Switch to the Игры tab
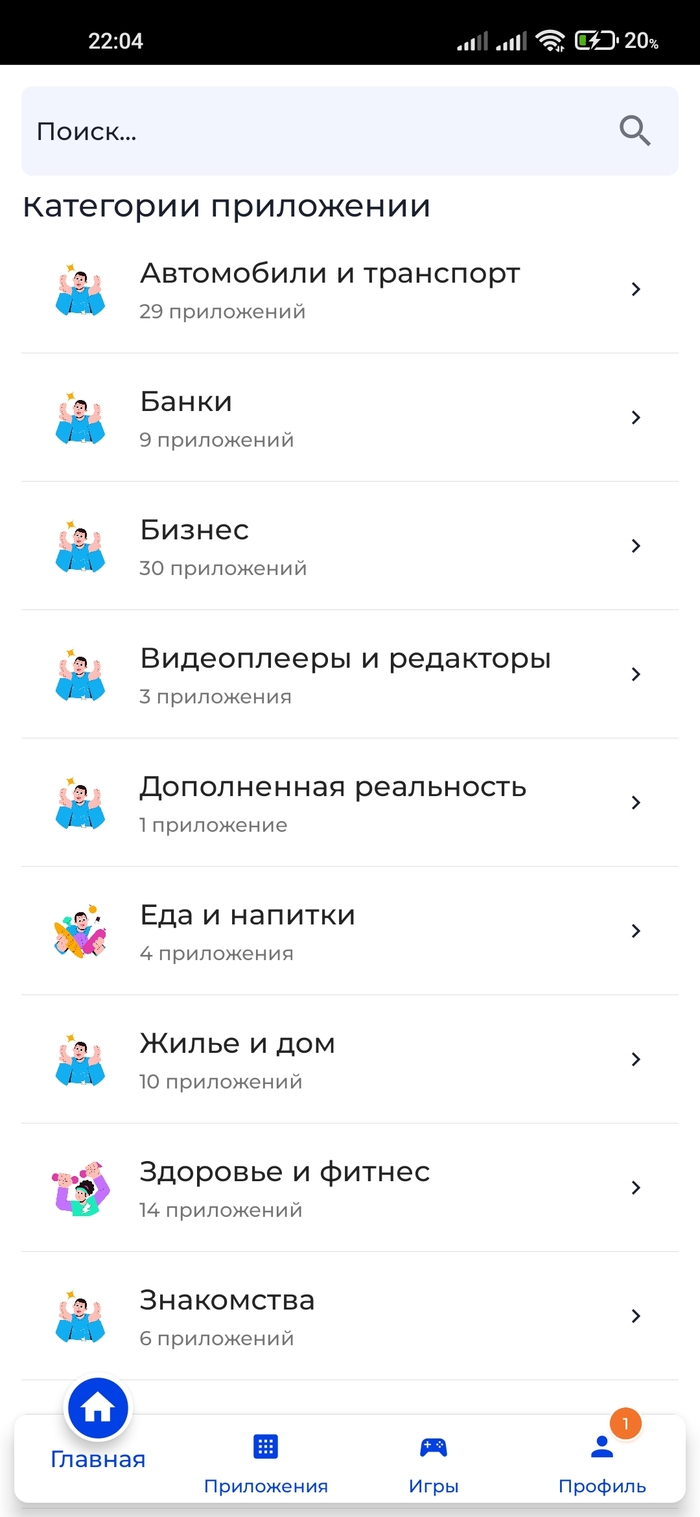The image size is (700, 1517). coord(433,1462)
